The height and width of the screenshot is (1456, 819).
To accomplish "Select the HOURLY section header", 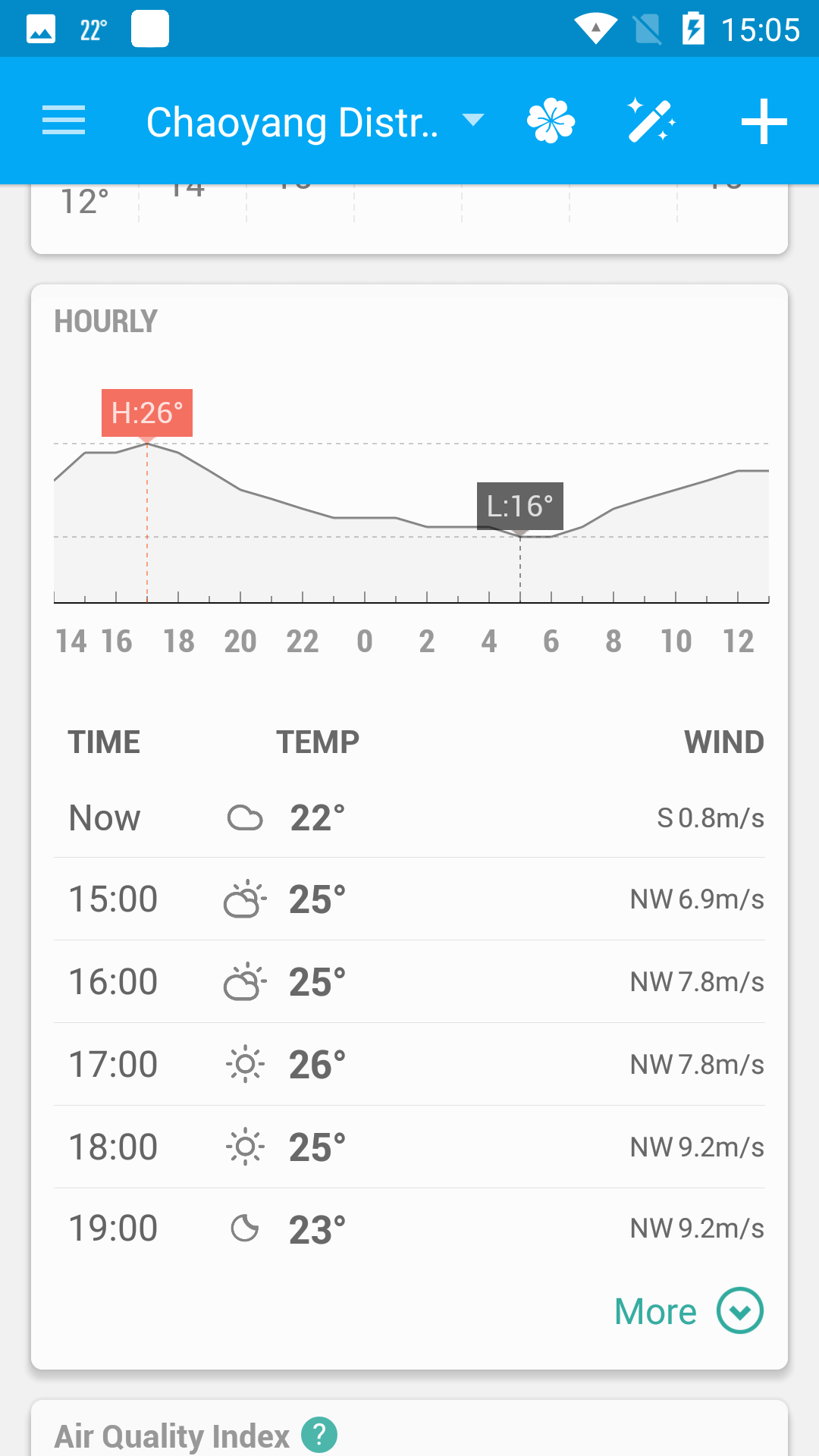I will click(x=105, y=321).
